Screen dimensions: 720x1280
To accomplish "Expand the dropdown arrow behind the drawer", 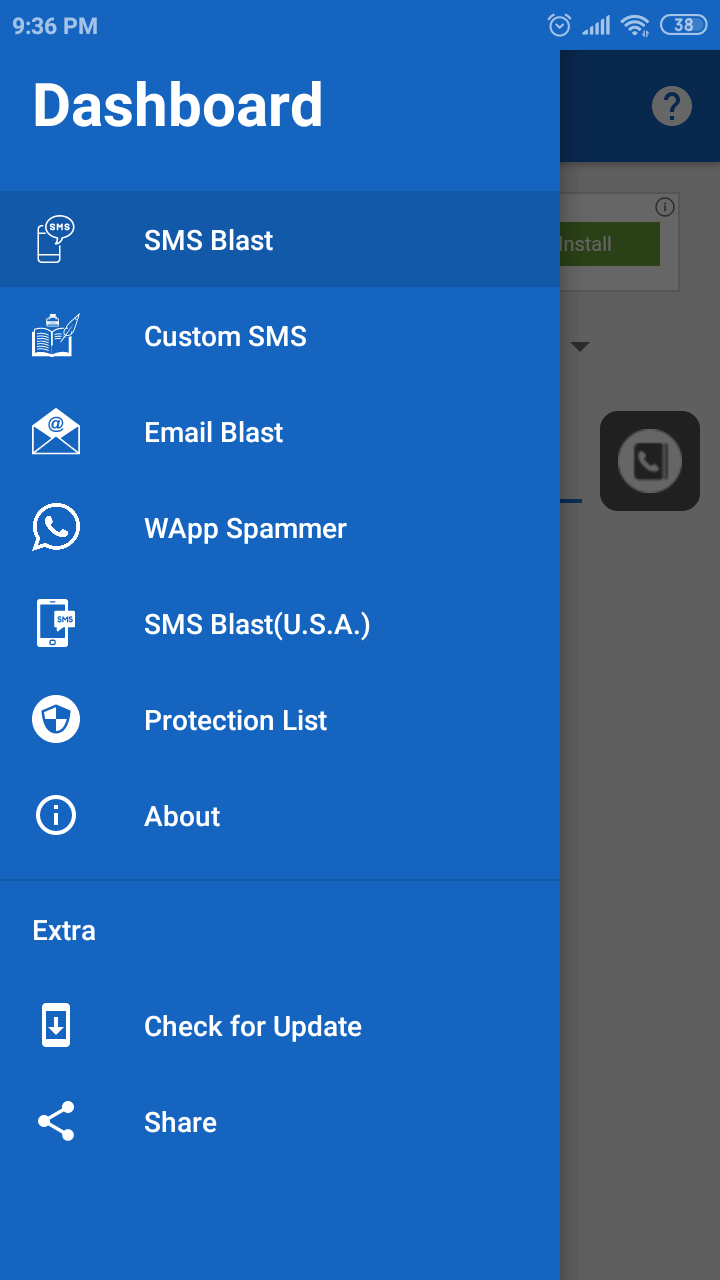I will (x=580, y=347).
